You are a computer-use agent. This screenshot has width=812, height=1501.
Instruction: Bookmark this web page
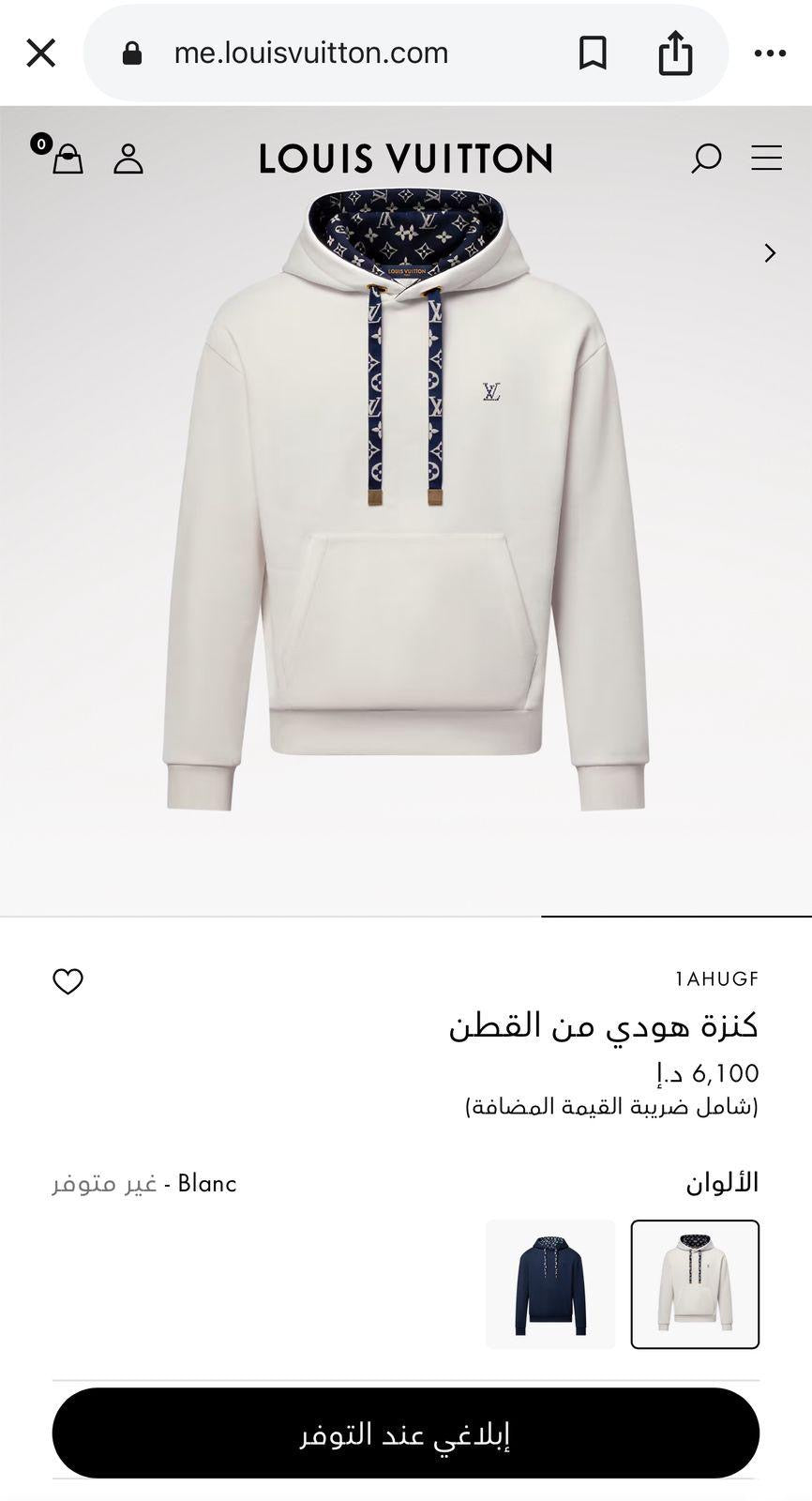[x=593, y=53]
